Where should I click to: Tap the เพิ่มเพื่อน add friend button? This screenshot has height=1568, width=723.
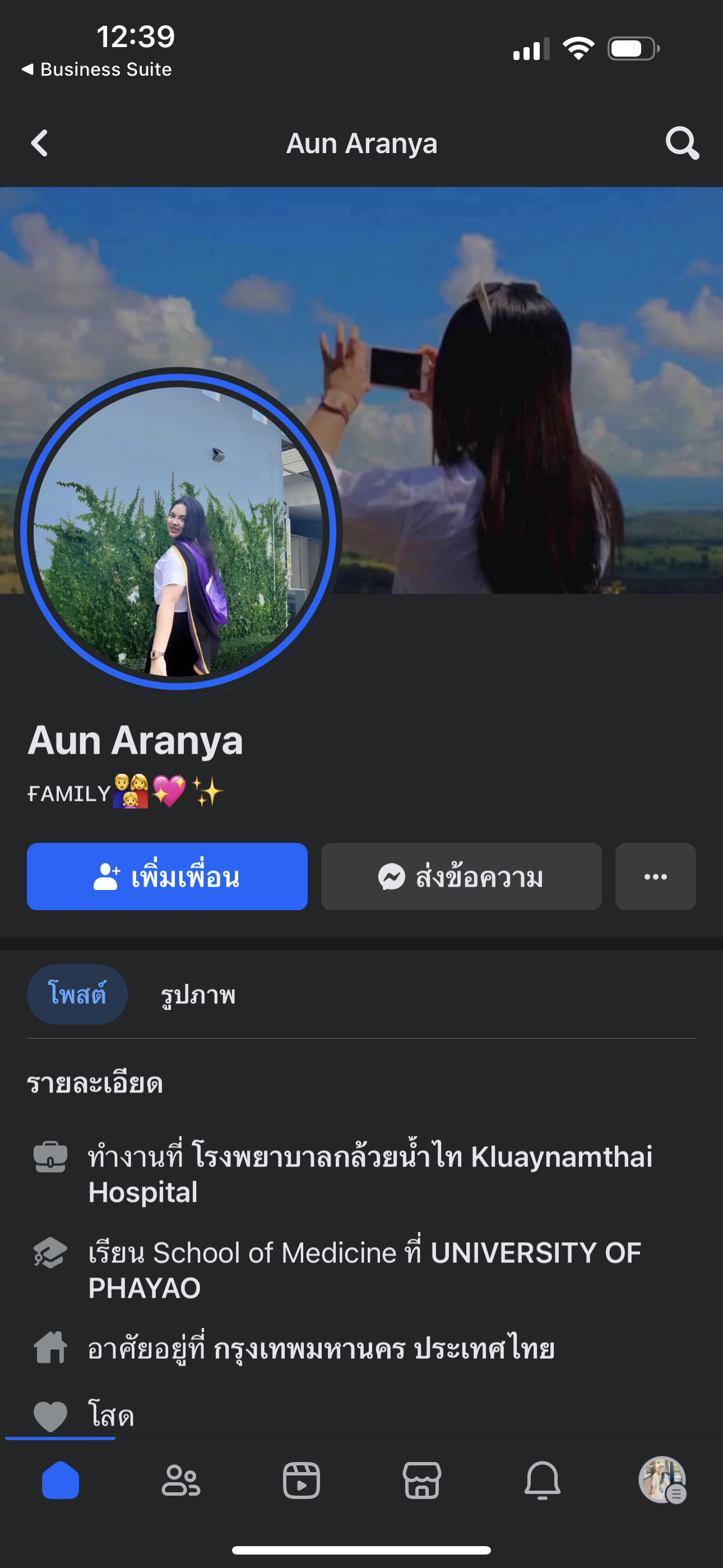click(x=168, y=877)
